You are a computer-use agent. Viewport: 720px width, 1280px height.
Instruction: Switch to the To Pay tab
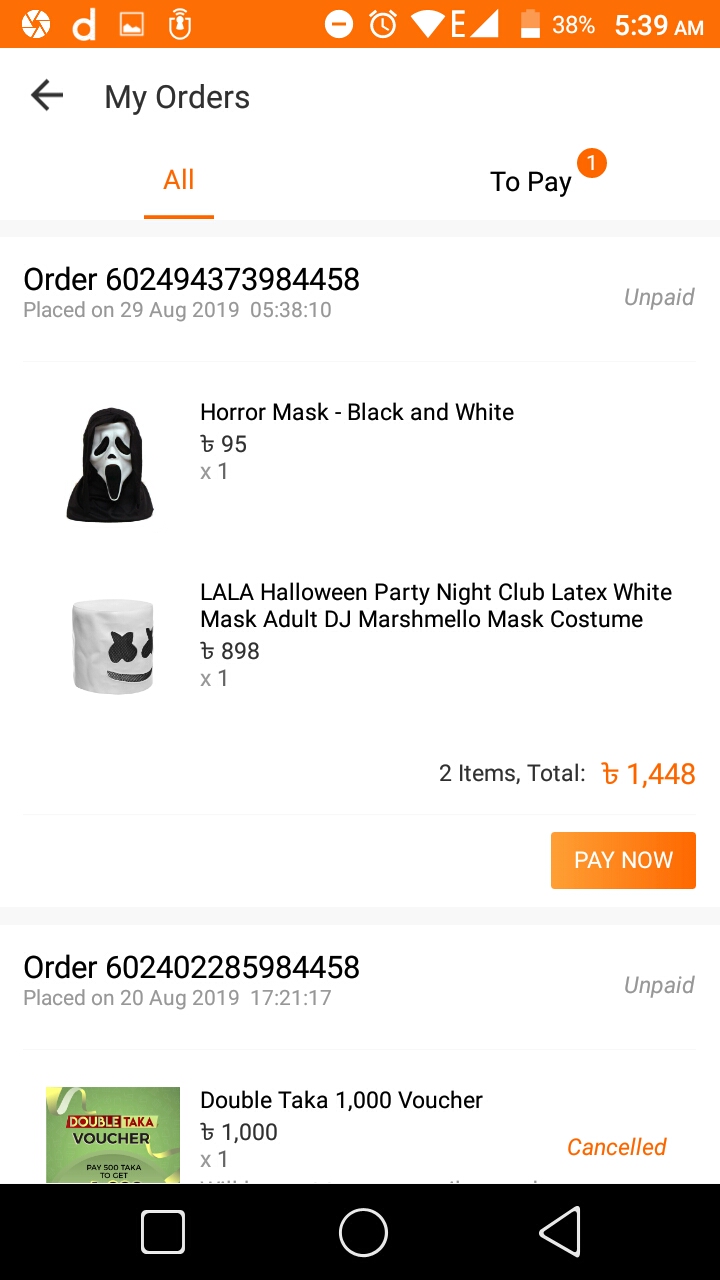531,181
